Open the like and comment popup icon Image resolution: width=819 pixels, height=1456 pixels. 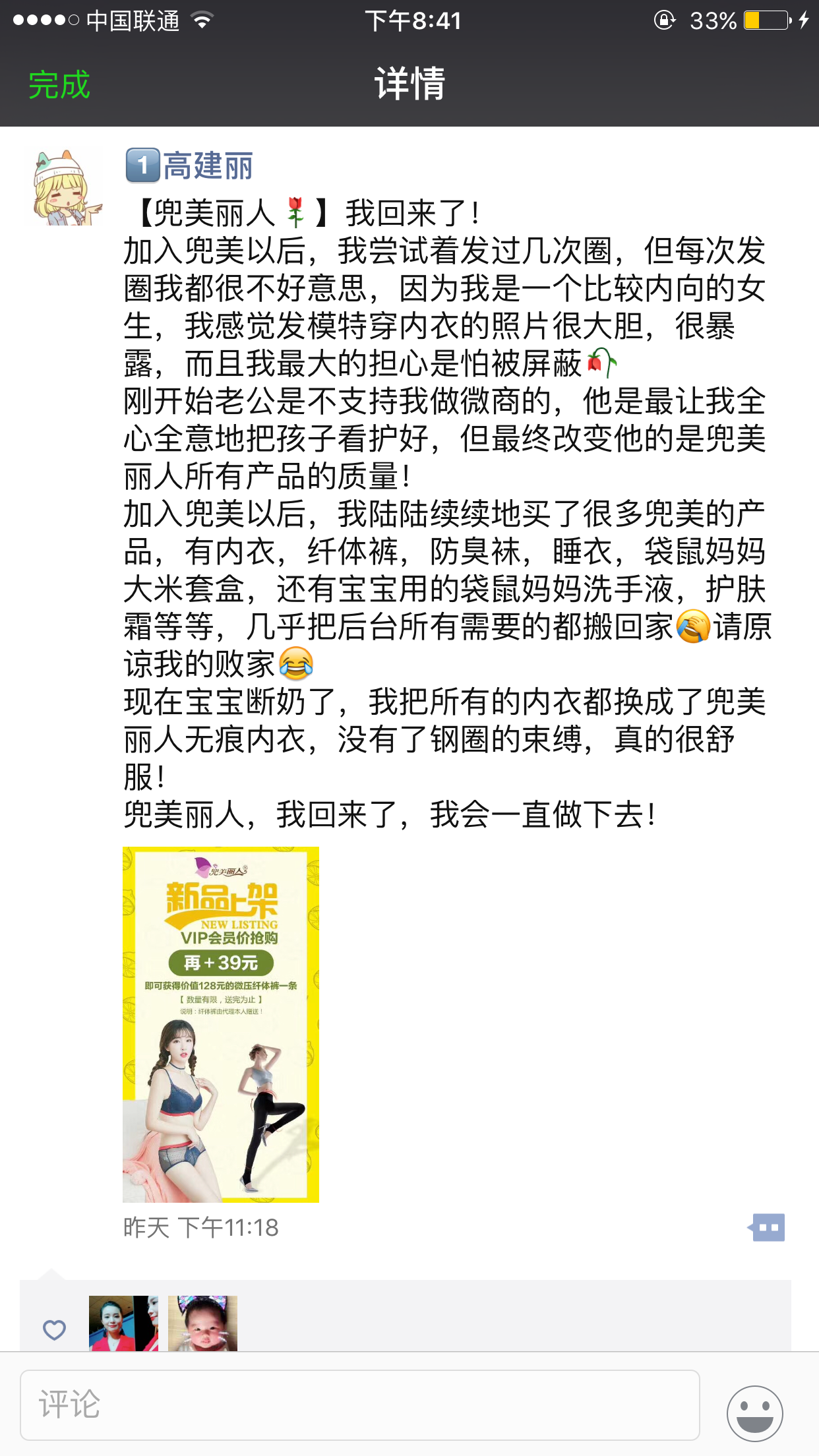(x=768, y=1227)
